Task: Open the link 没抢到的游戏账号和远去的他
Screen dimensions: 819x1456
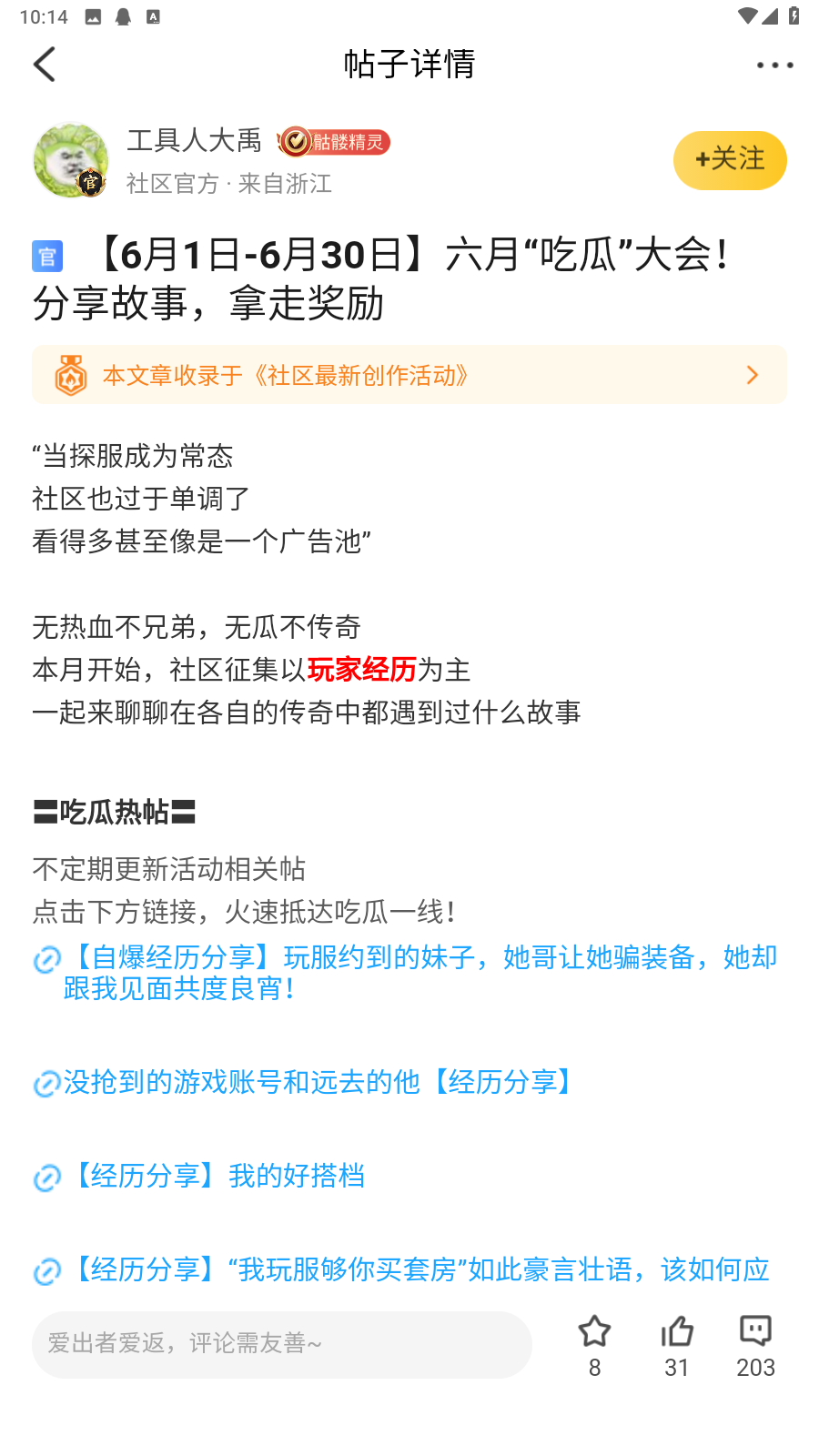Action: tap(318, 1082)
